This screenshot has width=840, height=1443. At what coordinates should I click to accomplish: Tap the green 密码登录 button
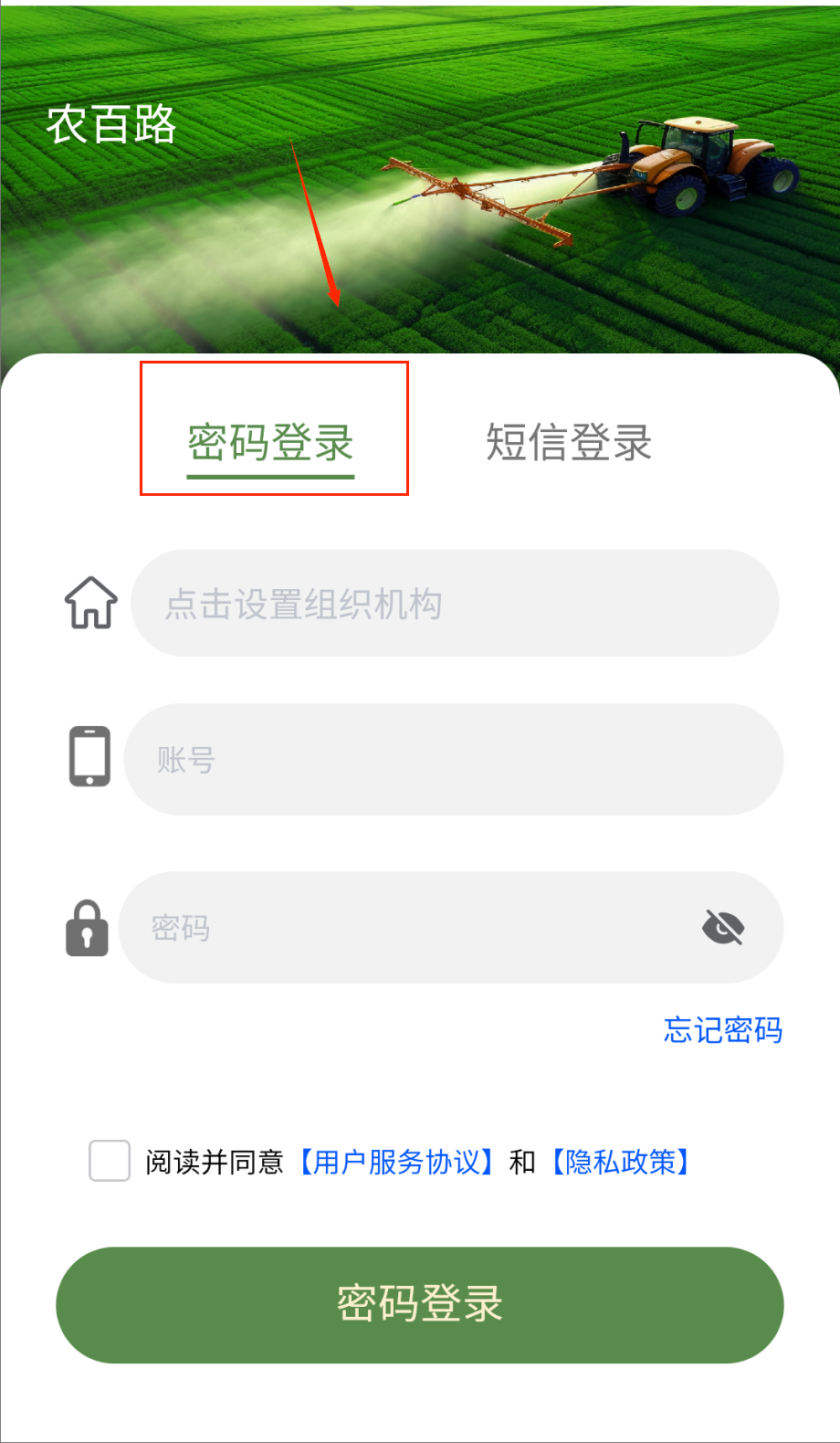(420, 1304)
